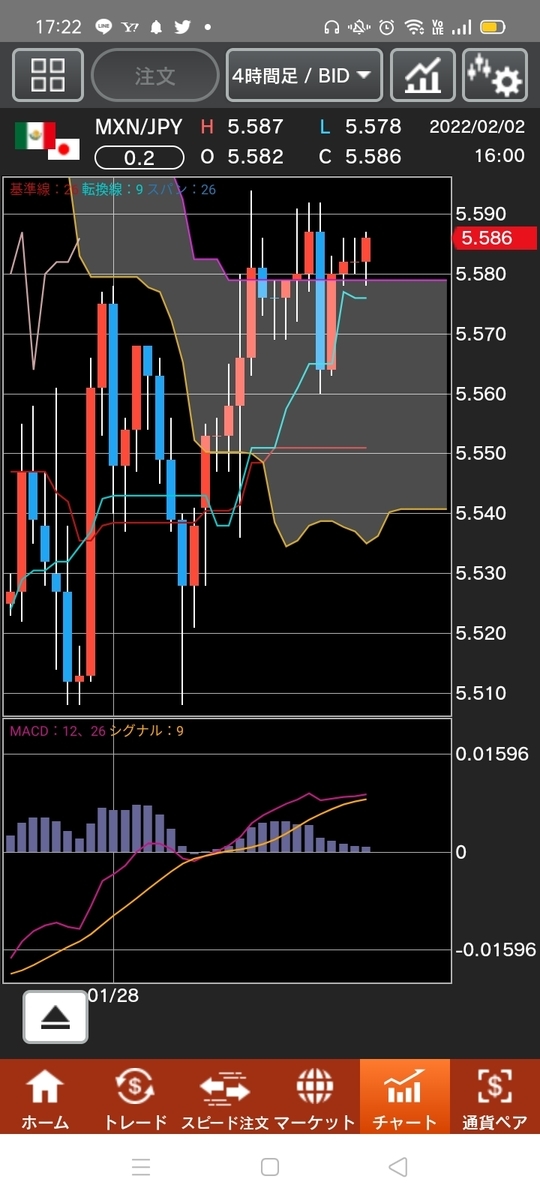Image resolution: width=540 pixels, height=1200 pixels.
Task: Open the 通貨ペア tab
Action: click(x=495, y=1096)
